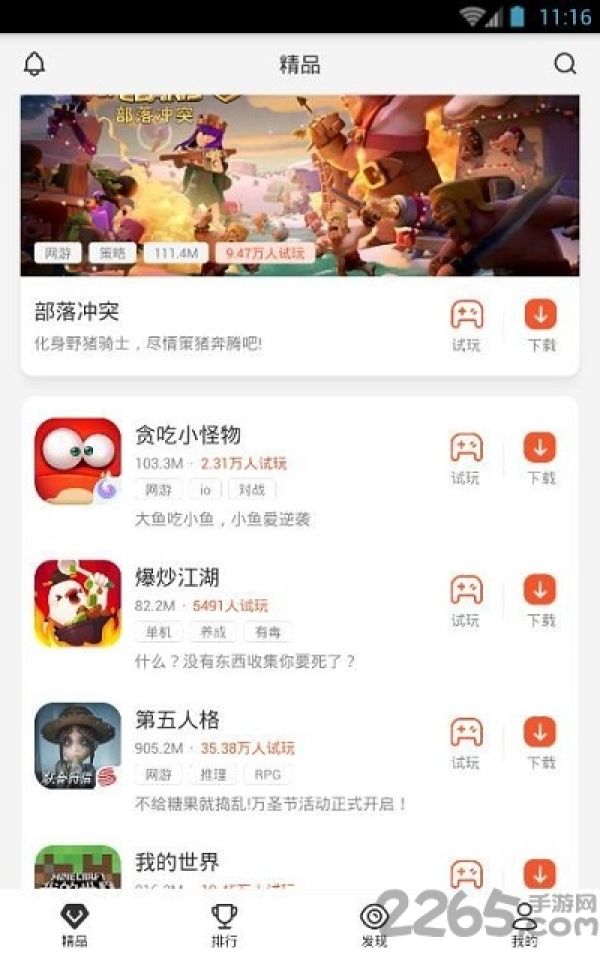Download 第五人格
This screenshot has height=961, width=600.
(x=541, y=743)
